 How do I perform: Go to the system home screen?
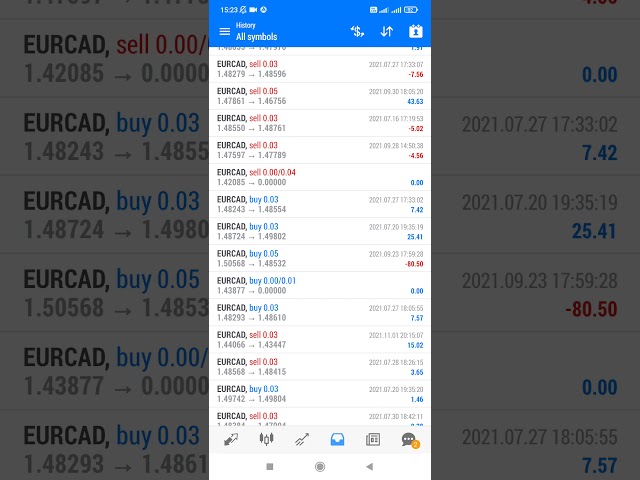coord(320,466)
